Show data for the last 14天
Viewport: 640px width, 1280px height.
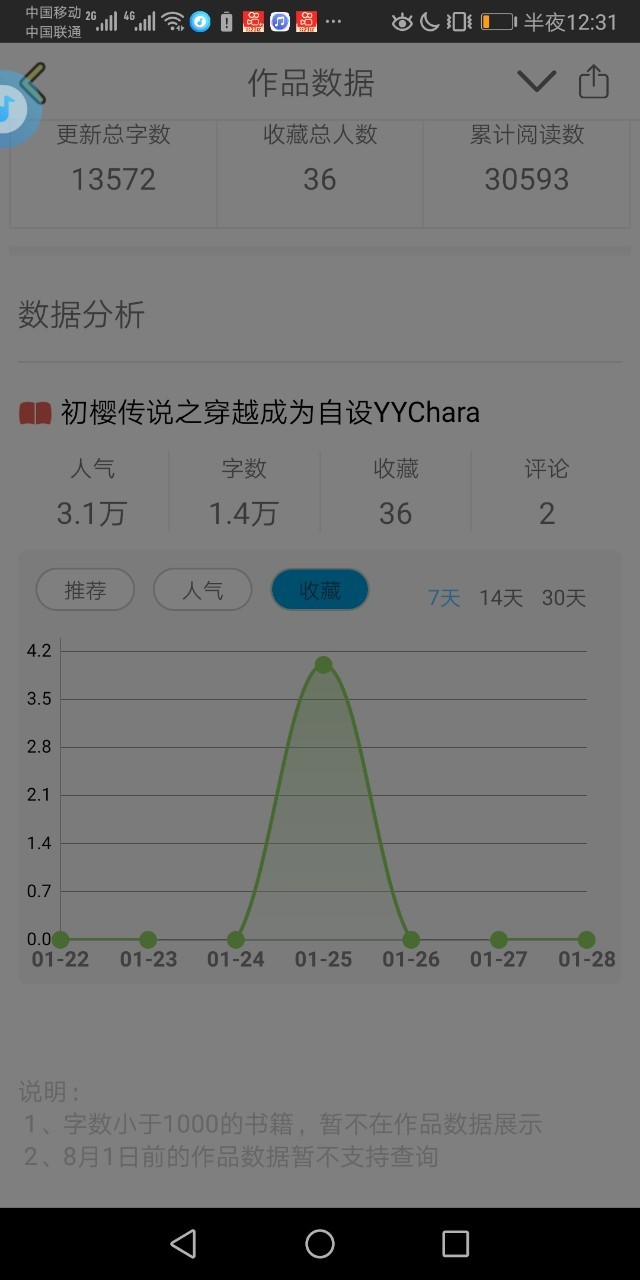(501, 598)
